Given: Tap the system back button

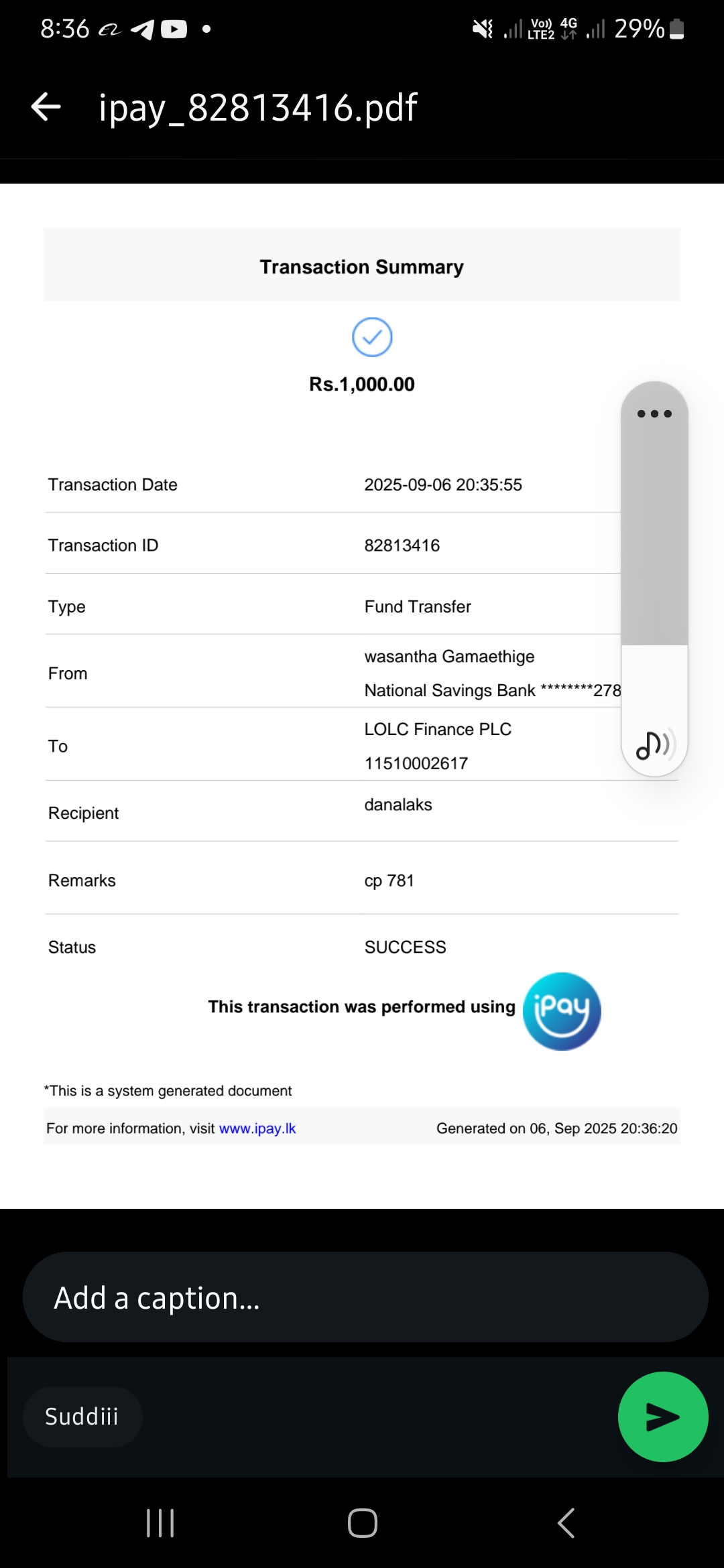Looking at the screenshot, I should (566, 1523).
